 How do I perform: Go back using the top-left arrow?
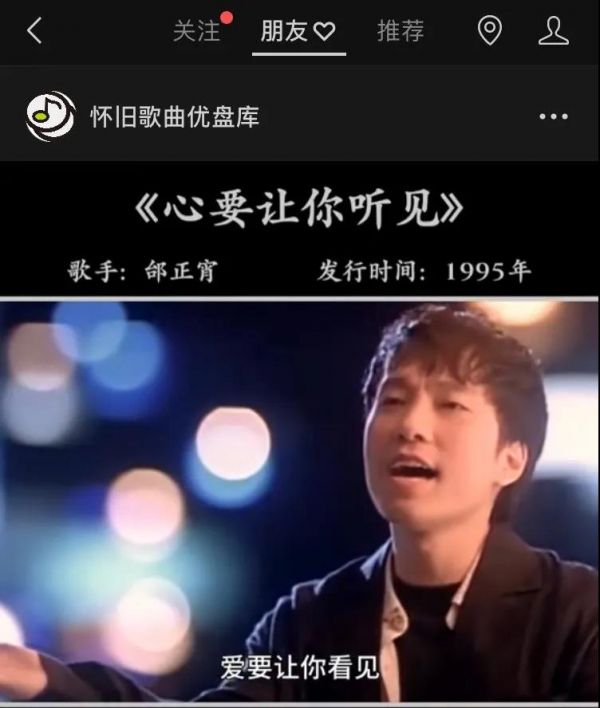(35, 31)
